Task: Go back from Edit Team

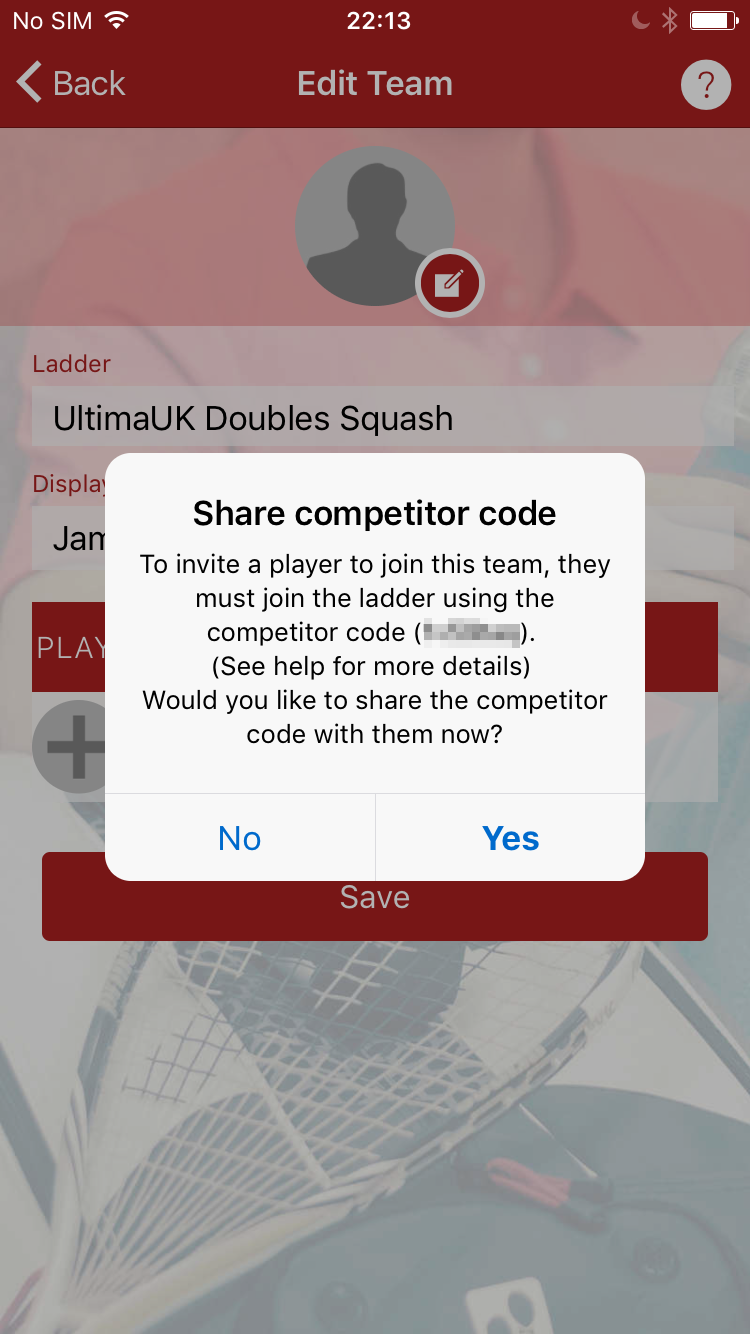Action: 72,84
